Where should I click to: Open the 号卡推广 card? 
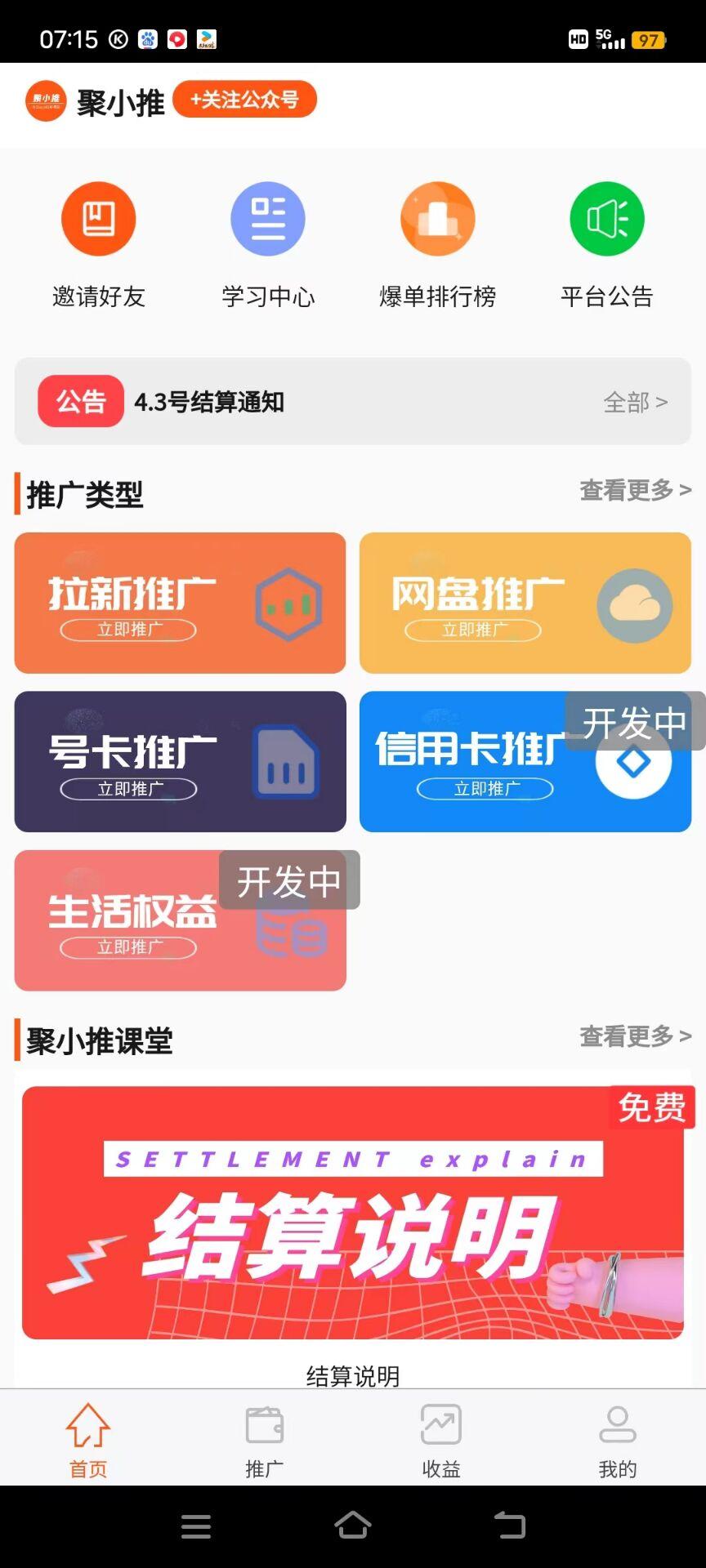pyautogui.click(x=180, y=761)
